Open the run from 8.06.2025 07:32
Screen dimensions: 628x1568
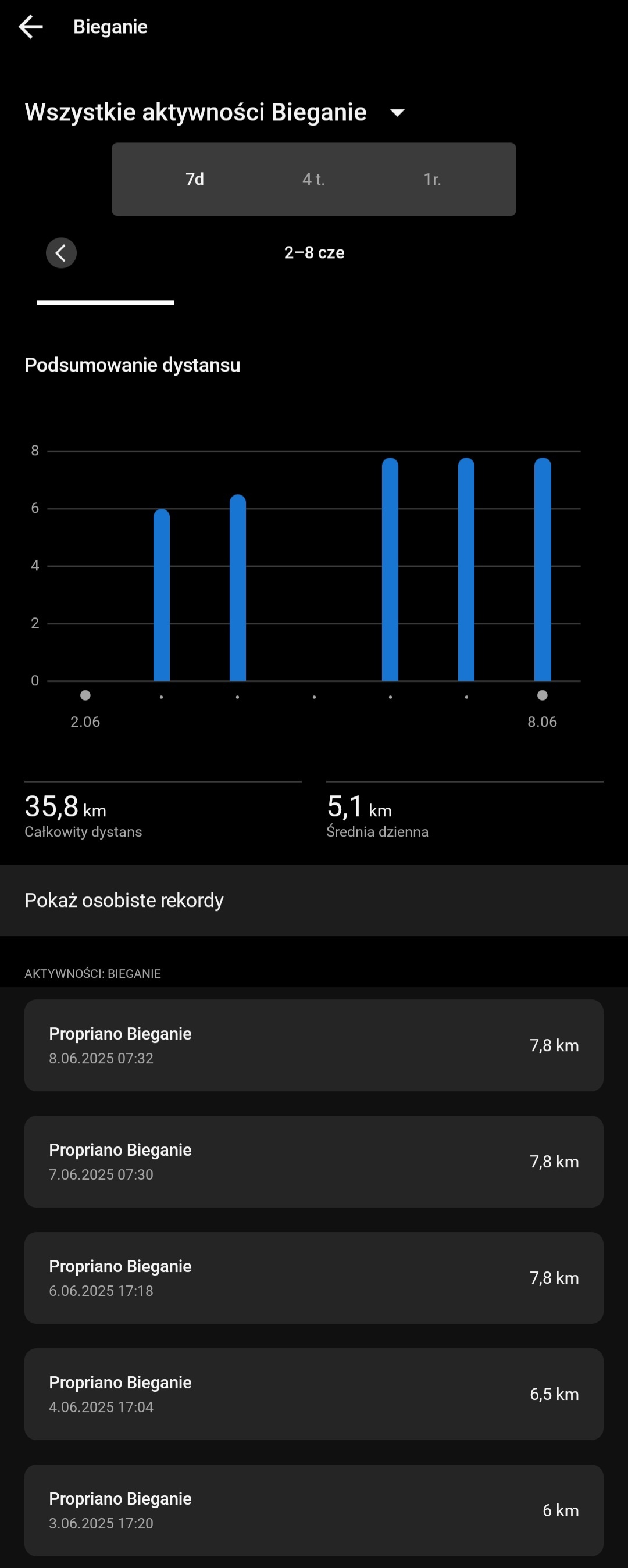[x=314, y=1045]
